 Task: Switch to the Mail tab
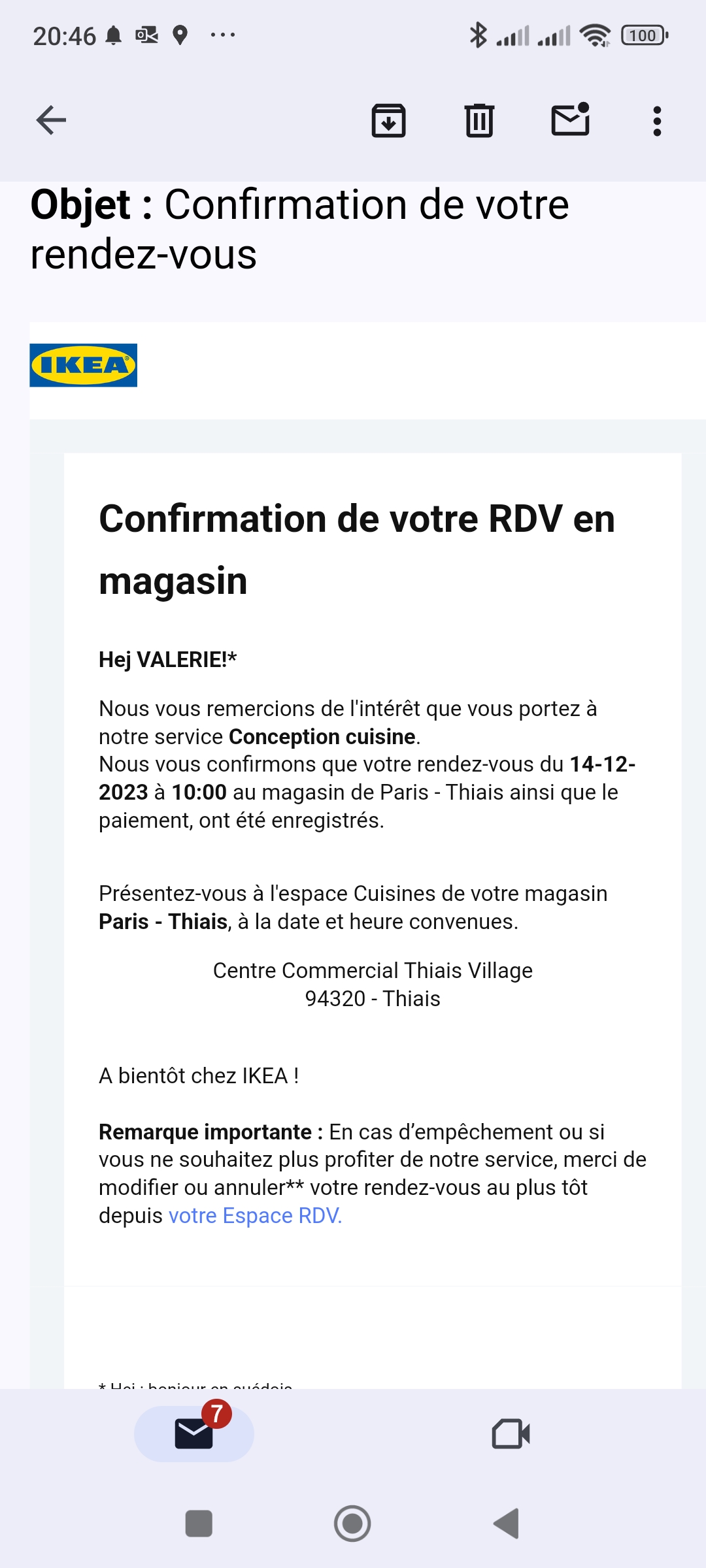193,1434
